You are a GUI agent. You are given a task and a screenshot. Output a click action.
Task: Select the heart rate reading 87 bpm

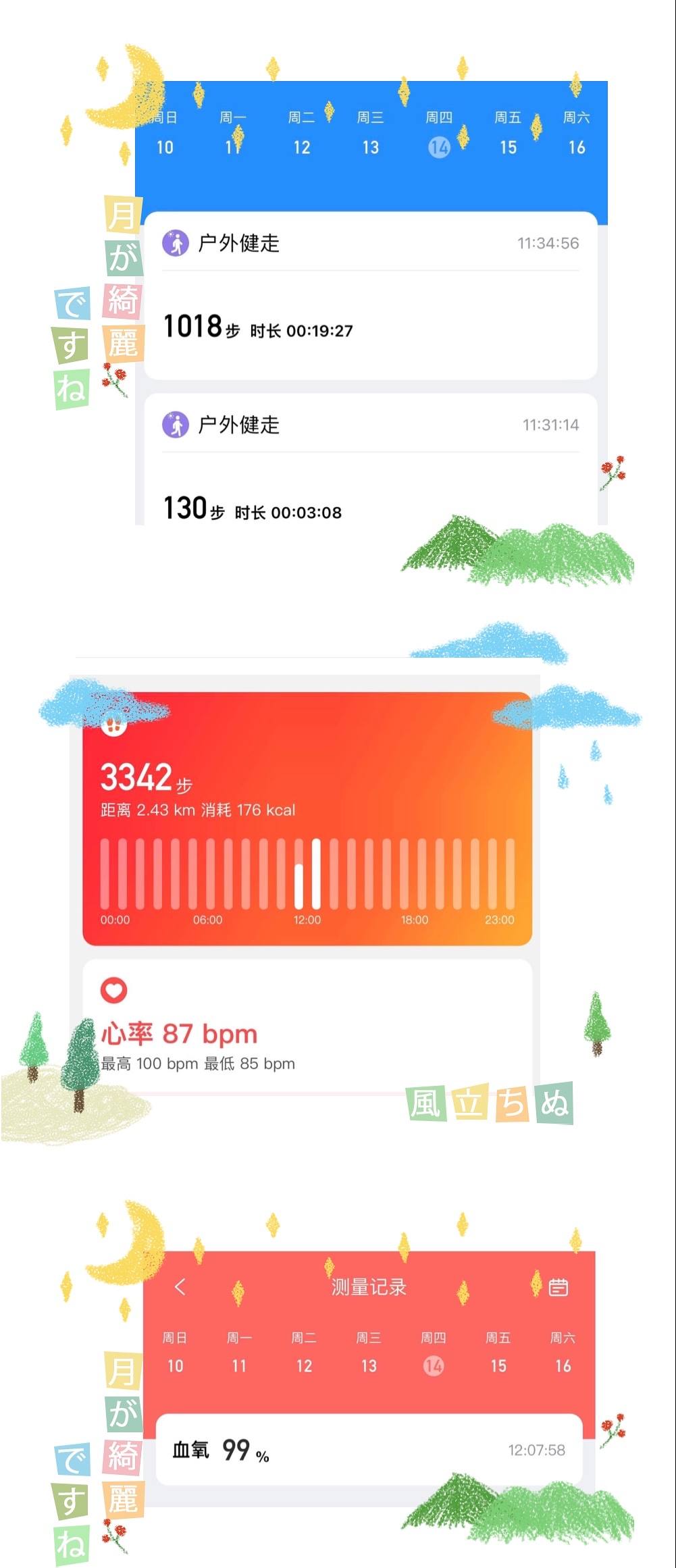179,1033
